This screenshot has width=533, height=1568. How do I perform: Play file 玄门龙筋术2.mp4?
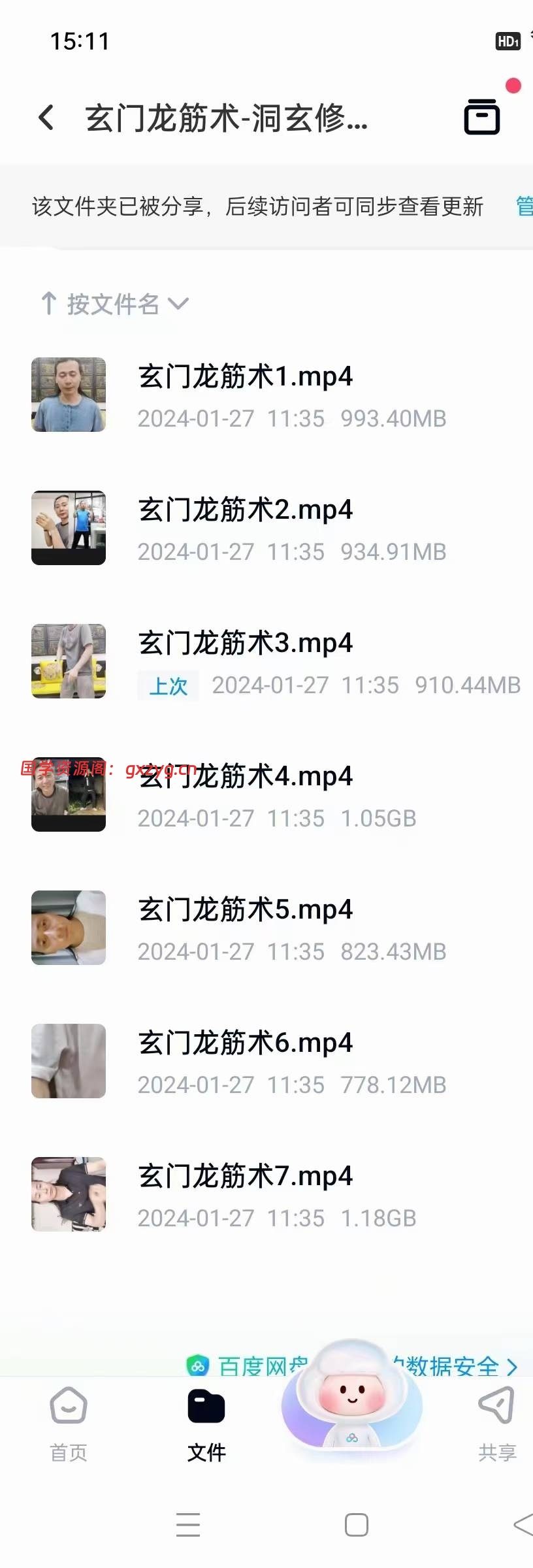[x=245, y=528]
